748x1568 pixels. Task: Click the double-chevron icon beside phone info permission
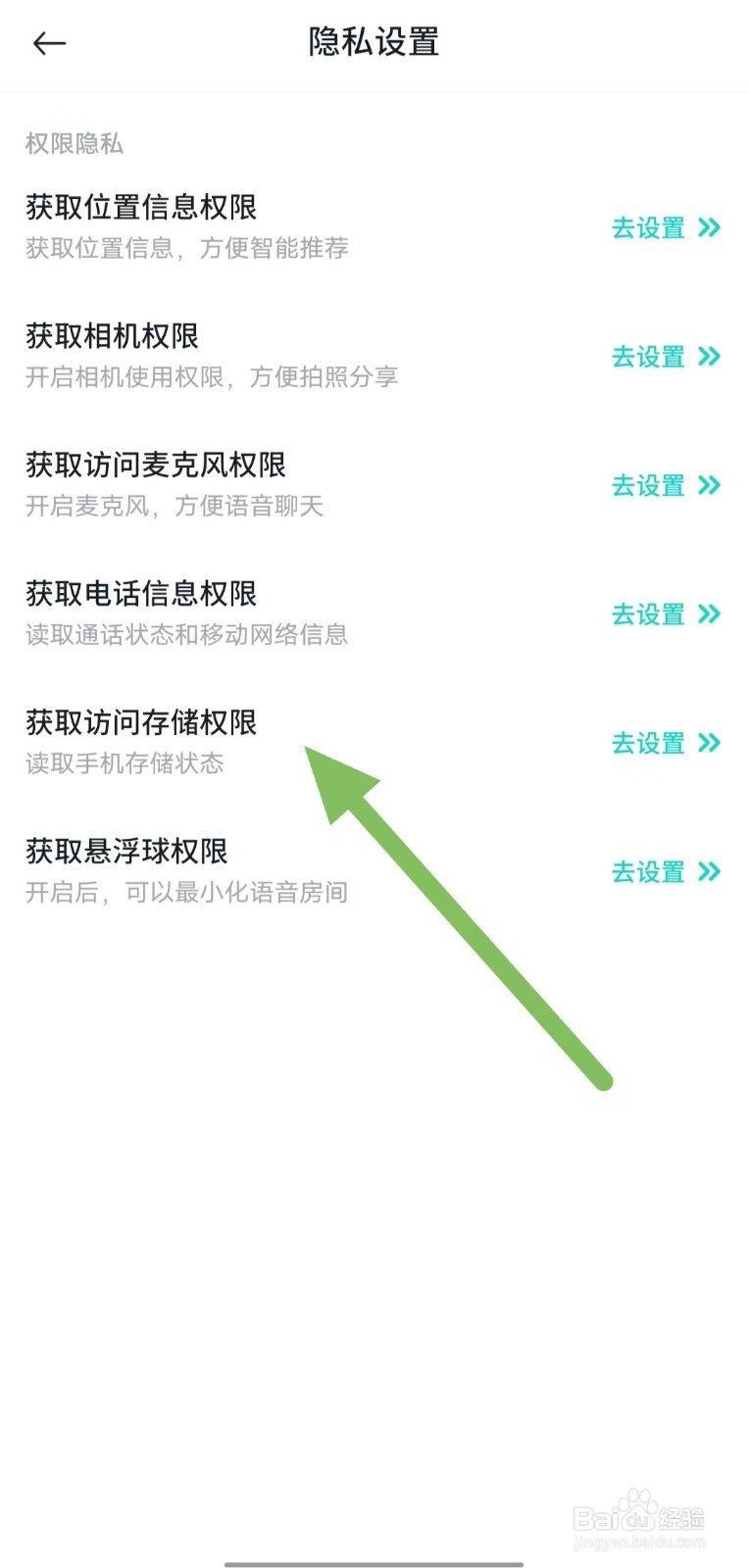pyautogui.click(x=709, y=614)
